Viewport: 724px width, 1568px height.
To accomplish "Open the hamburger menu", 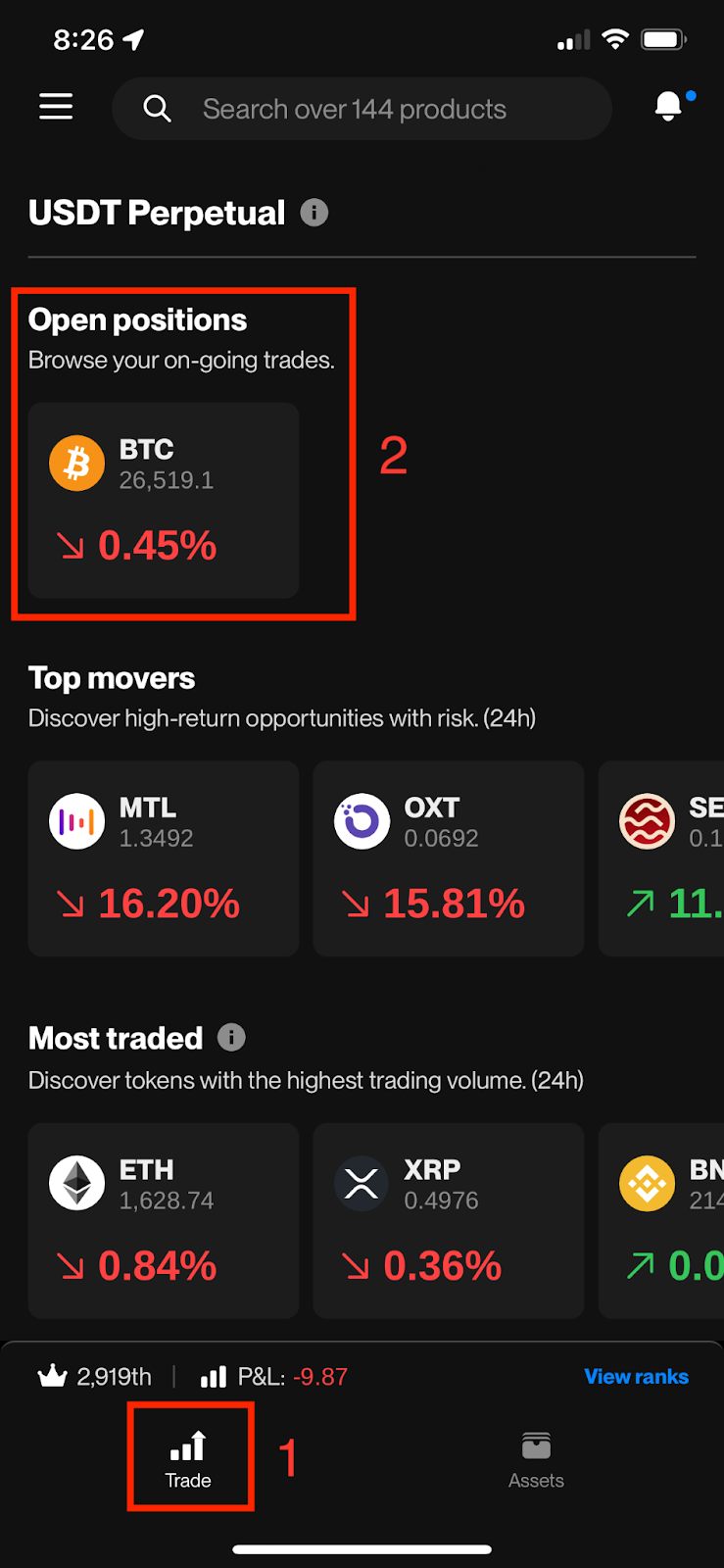I will [x=56, y=107].
